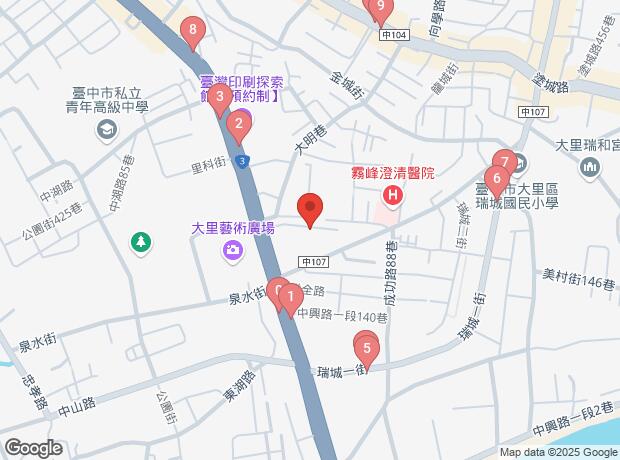Viewport: 620px width, 460px height.
Task: Open 青年高級中學 school place icon
Action: click(x=107, y=132)
